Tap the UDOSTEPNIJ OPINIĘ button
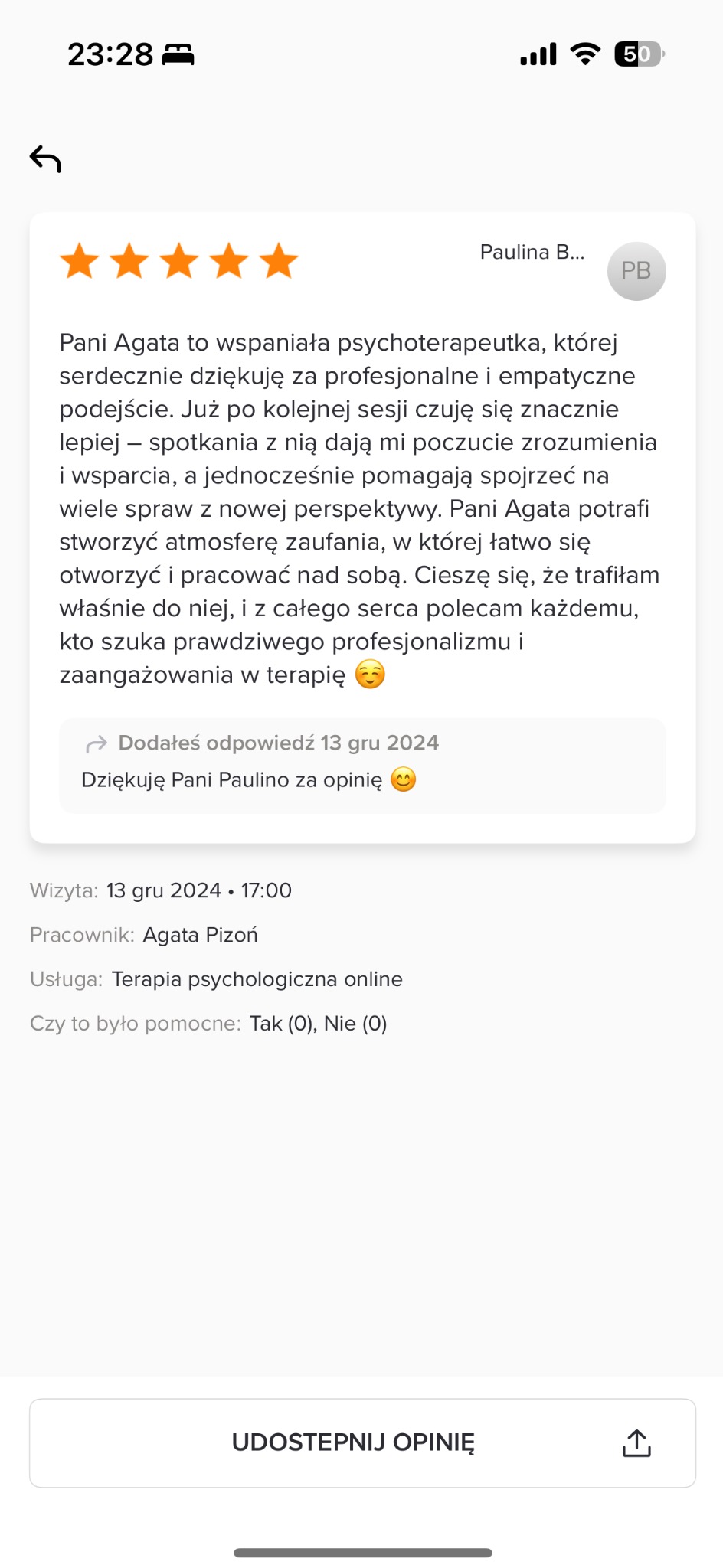Viewport: 723px width, 1568px height. coord(354,1442)
